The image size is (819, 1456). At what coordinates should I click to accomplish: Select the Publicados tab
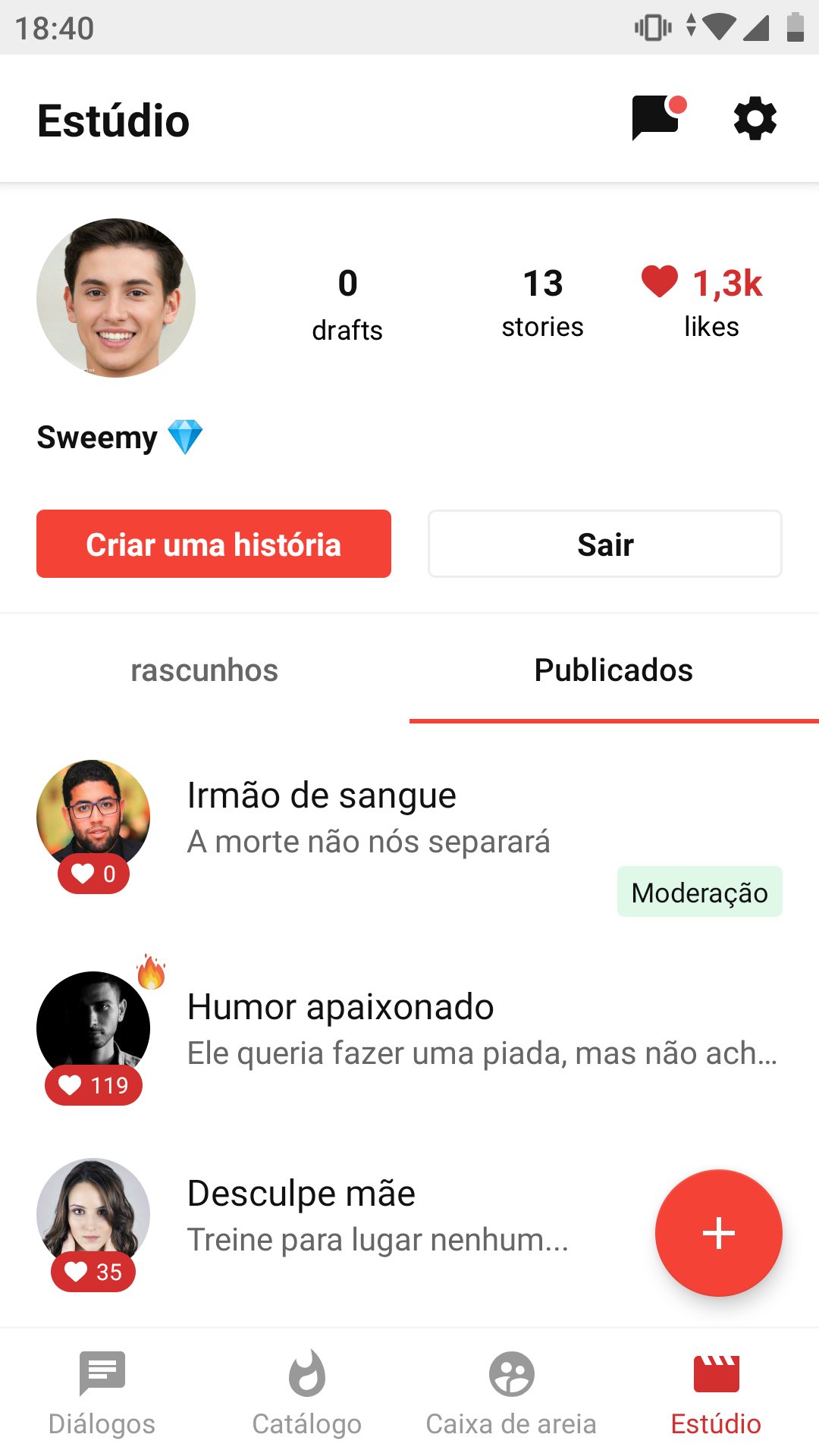pyautogui.click(x=613, y=670)
